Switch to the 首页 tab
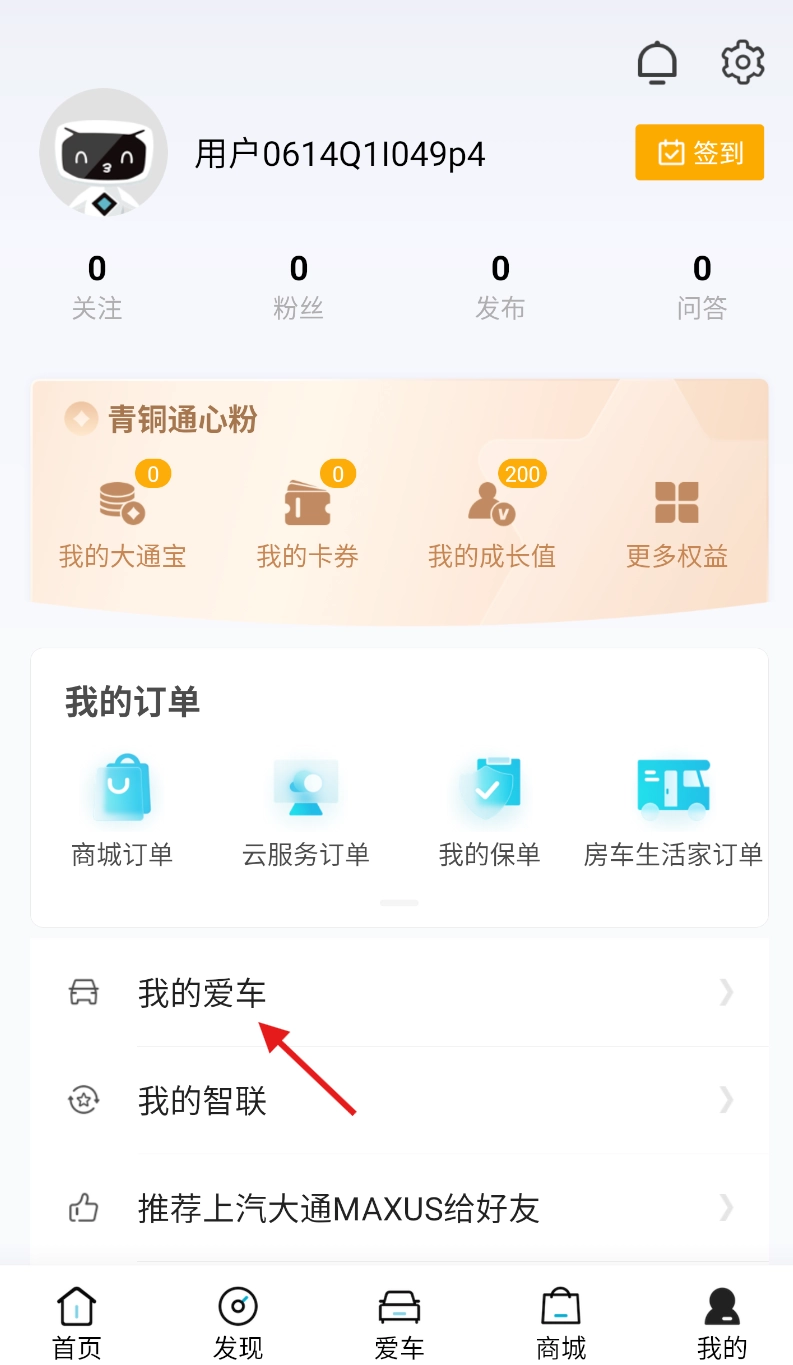 [77, 1322]
